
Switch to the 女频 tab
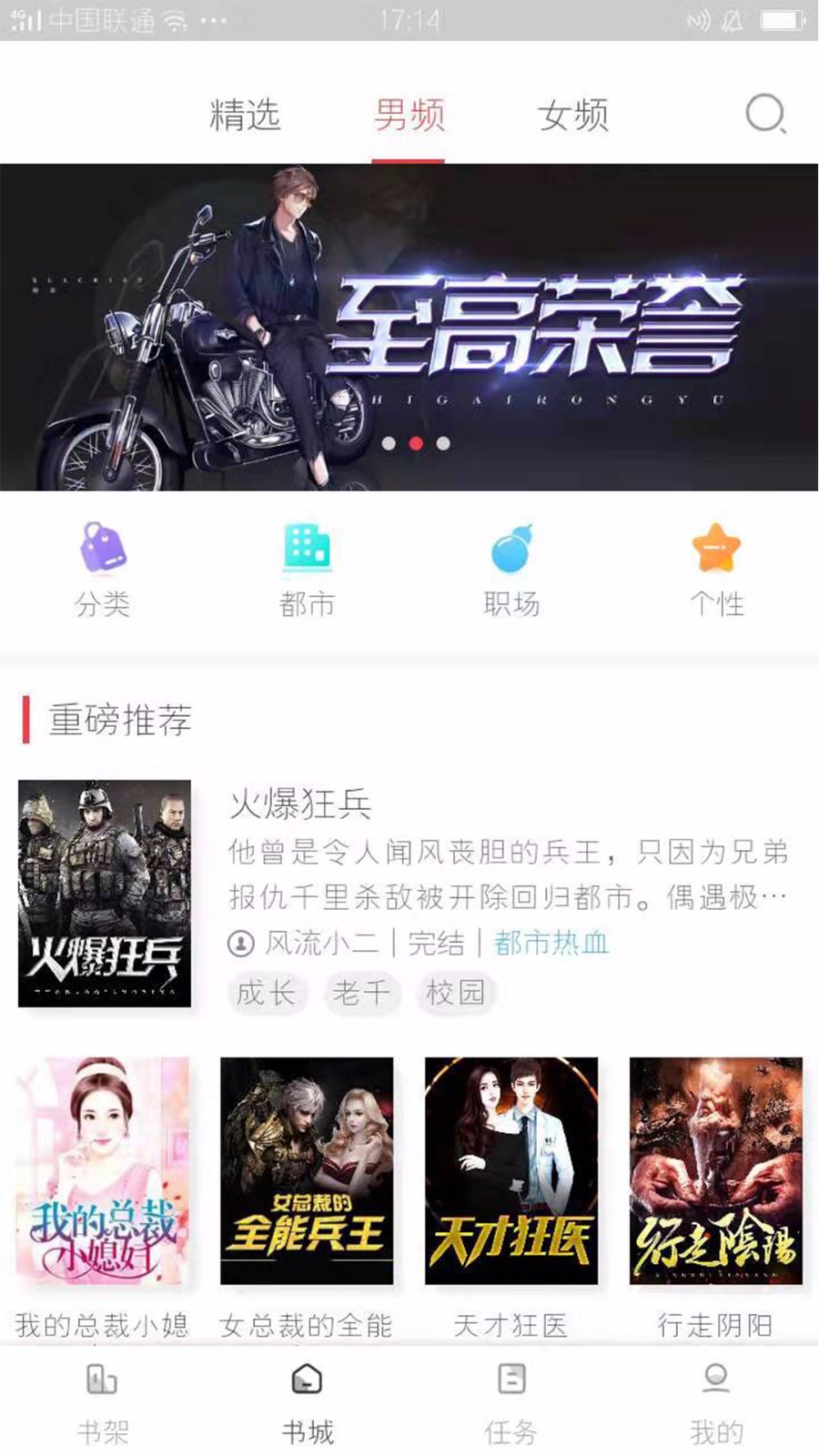click(575, 115)
